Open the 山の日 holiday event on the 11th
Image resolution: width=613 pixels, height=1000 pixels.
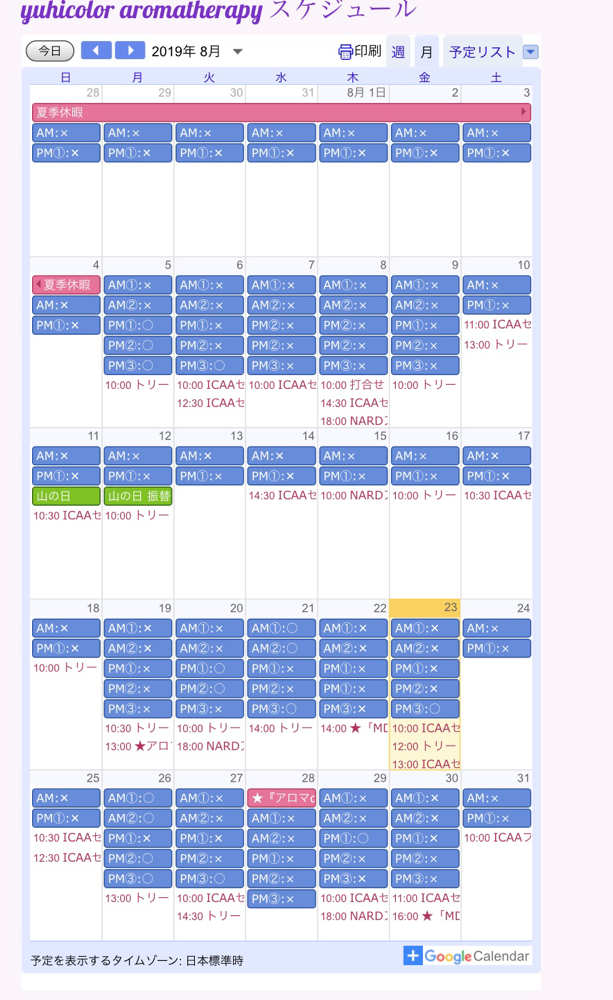click(x=66, y=496)
